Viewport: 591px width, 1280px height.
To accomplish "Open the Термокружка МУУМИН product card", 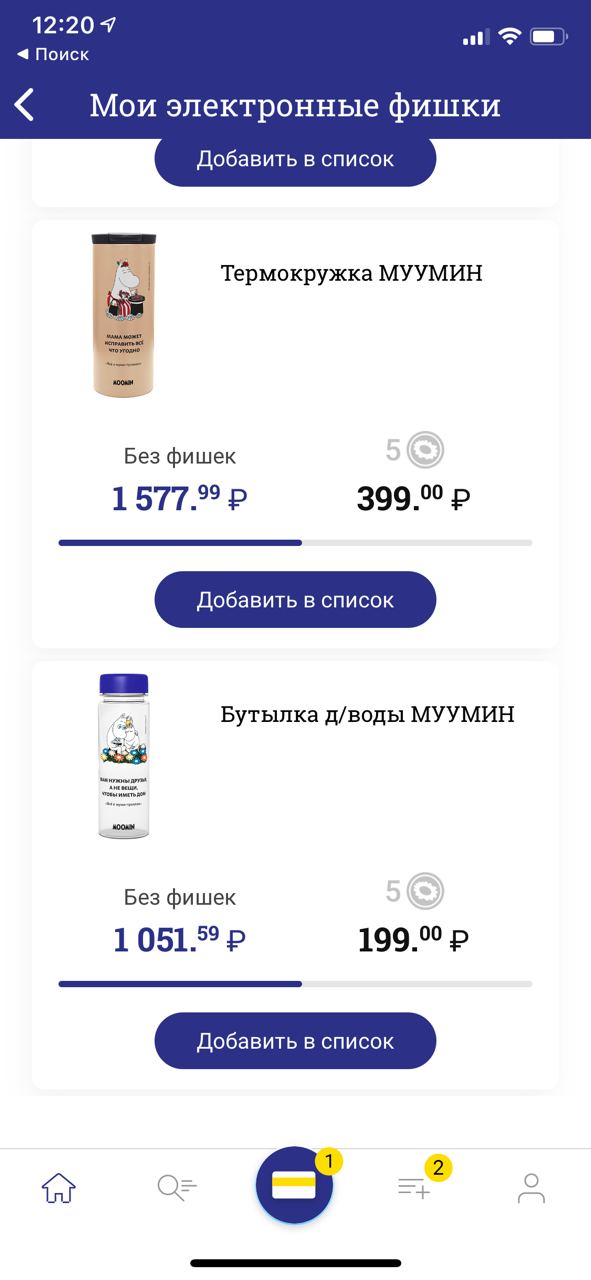I will 295,434.
